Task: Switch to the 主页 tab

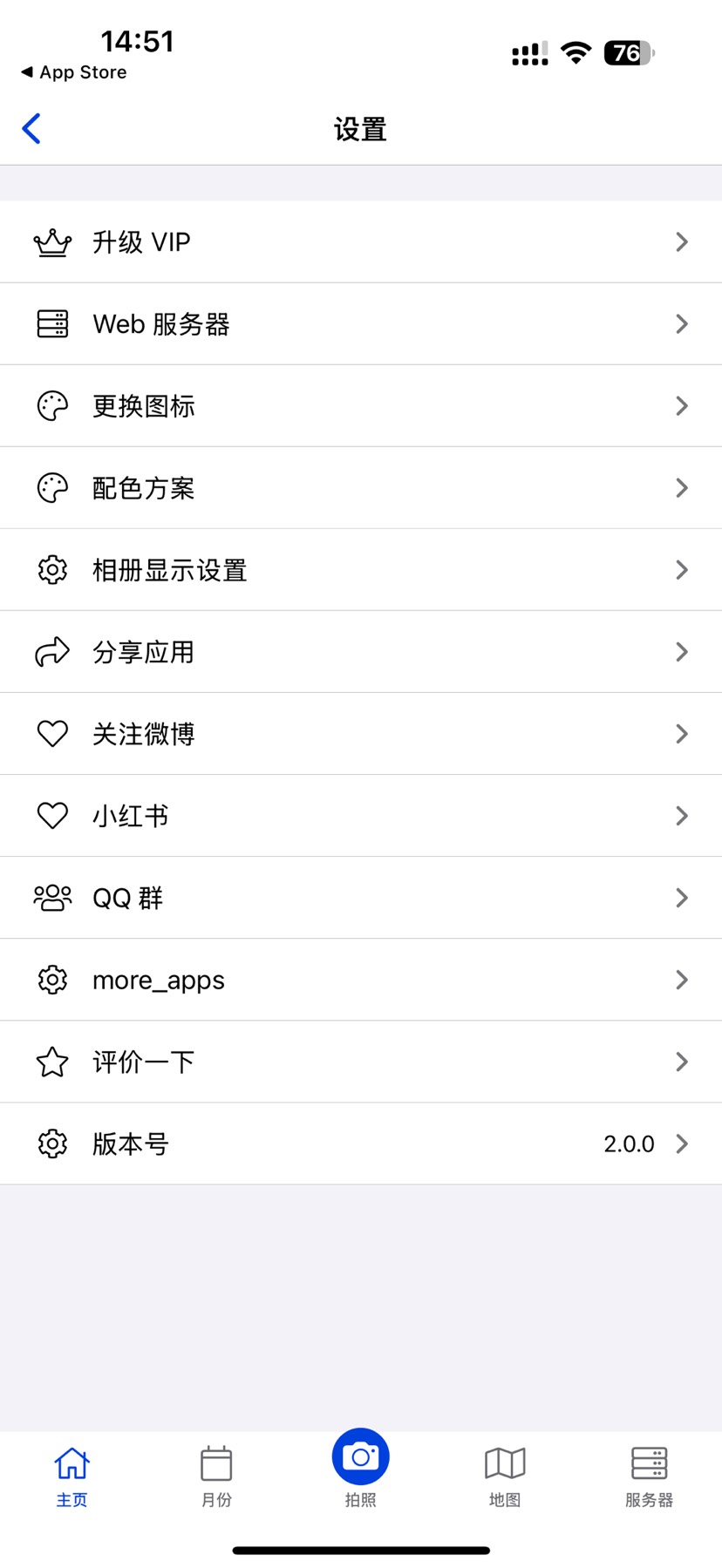Action: click(72, 1475)
